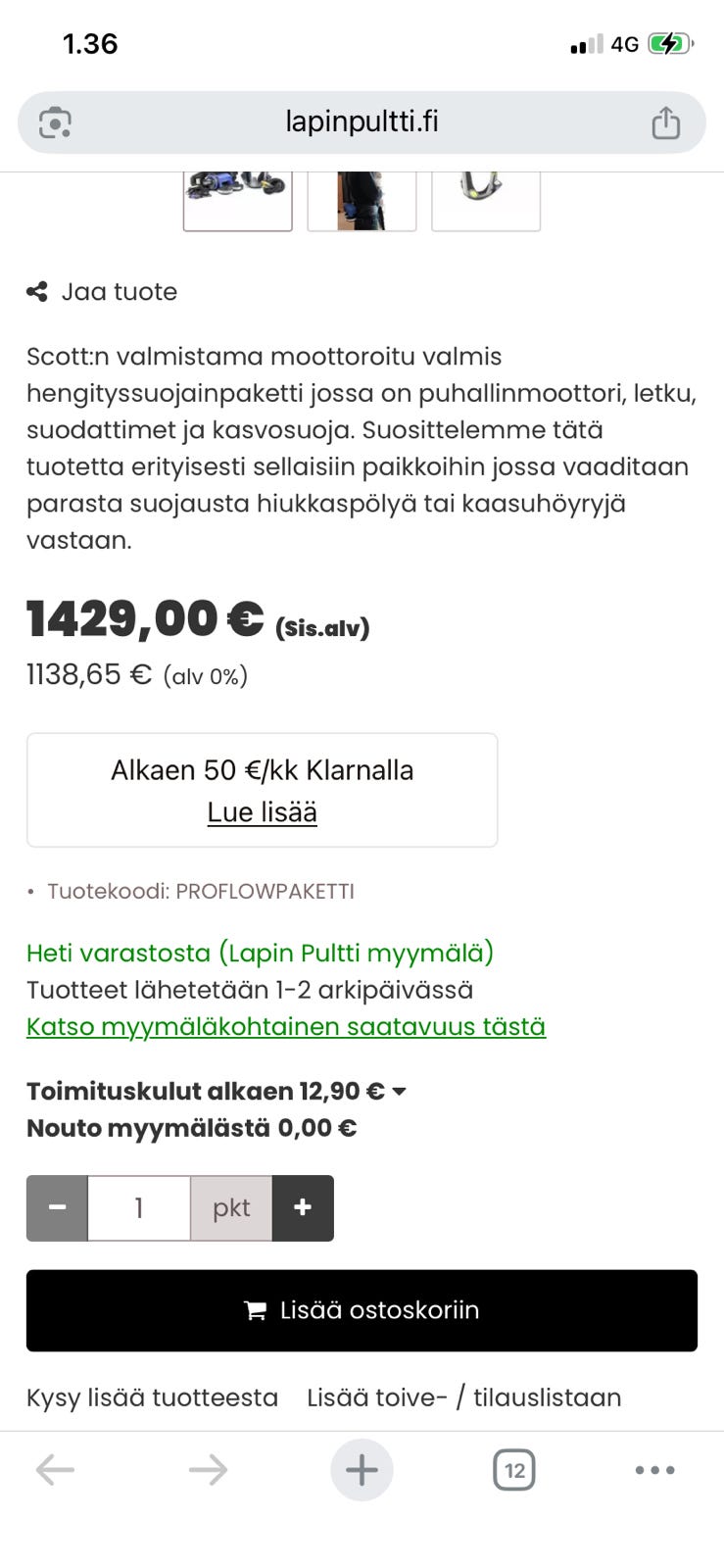Open a new tab with the plus icon
This screenshot has width=724, height=1568.
coord(362,1469)
